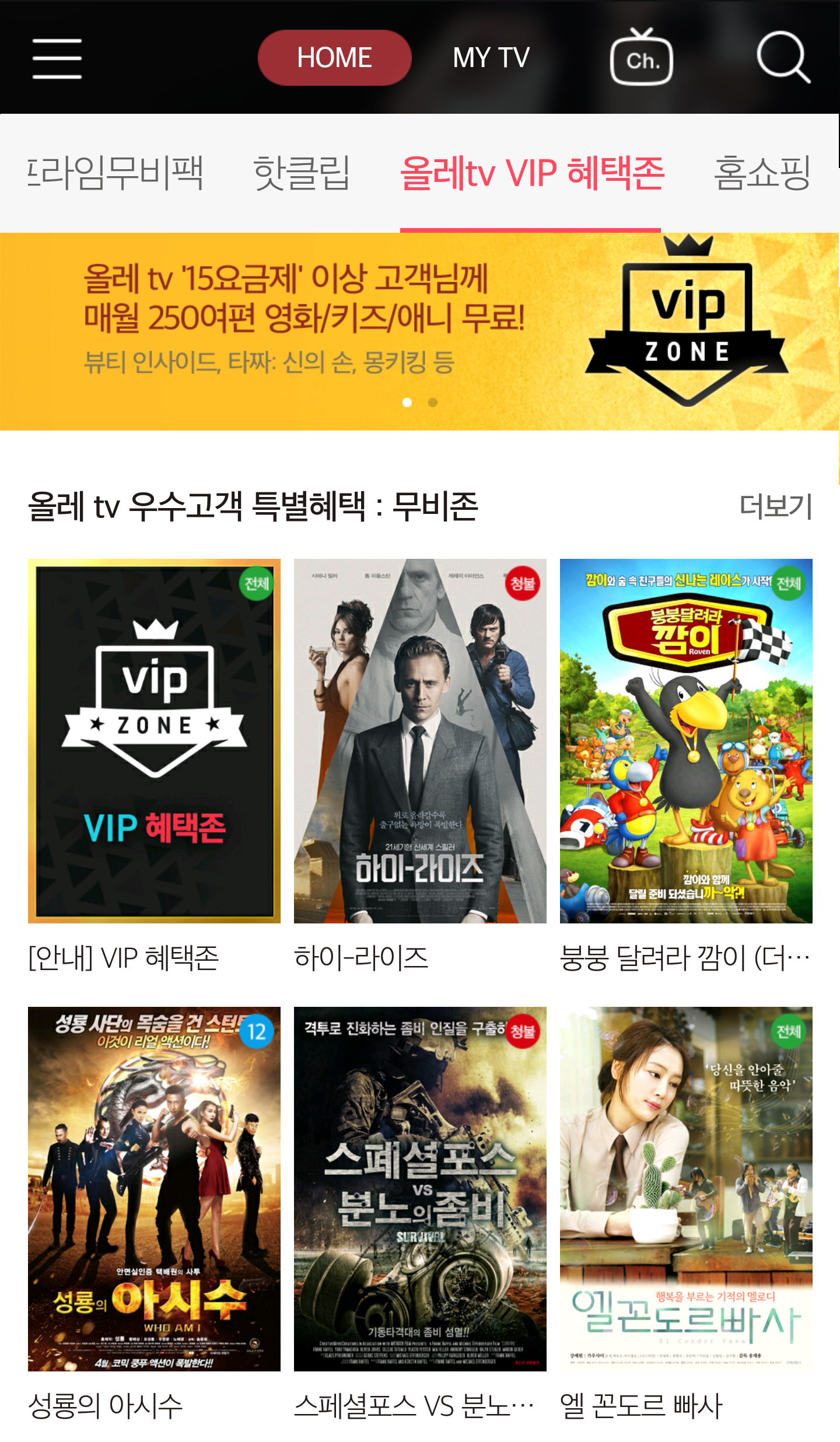Open the 프라임무비팩 tab

coord(116,173)
